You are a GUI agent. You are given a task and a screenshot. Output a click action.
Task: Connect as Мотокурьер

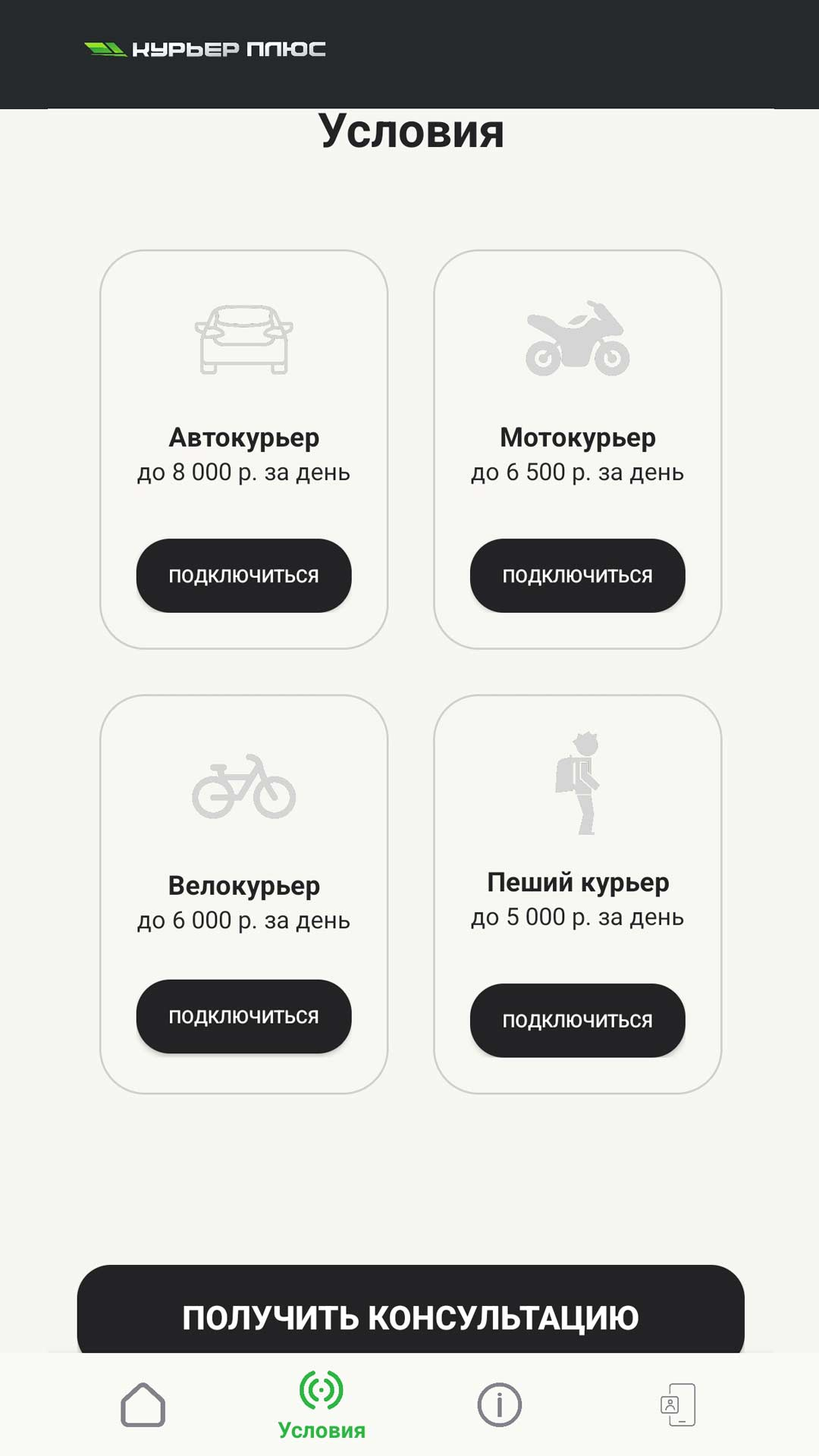click(577, 576)
